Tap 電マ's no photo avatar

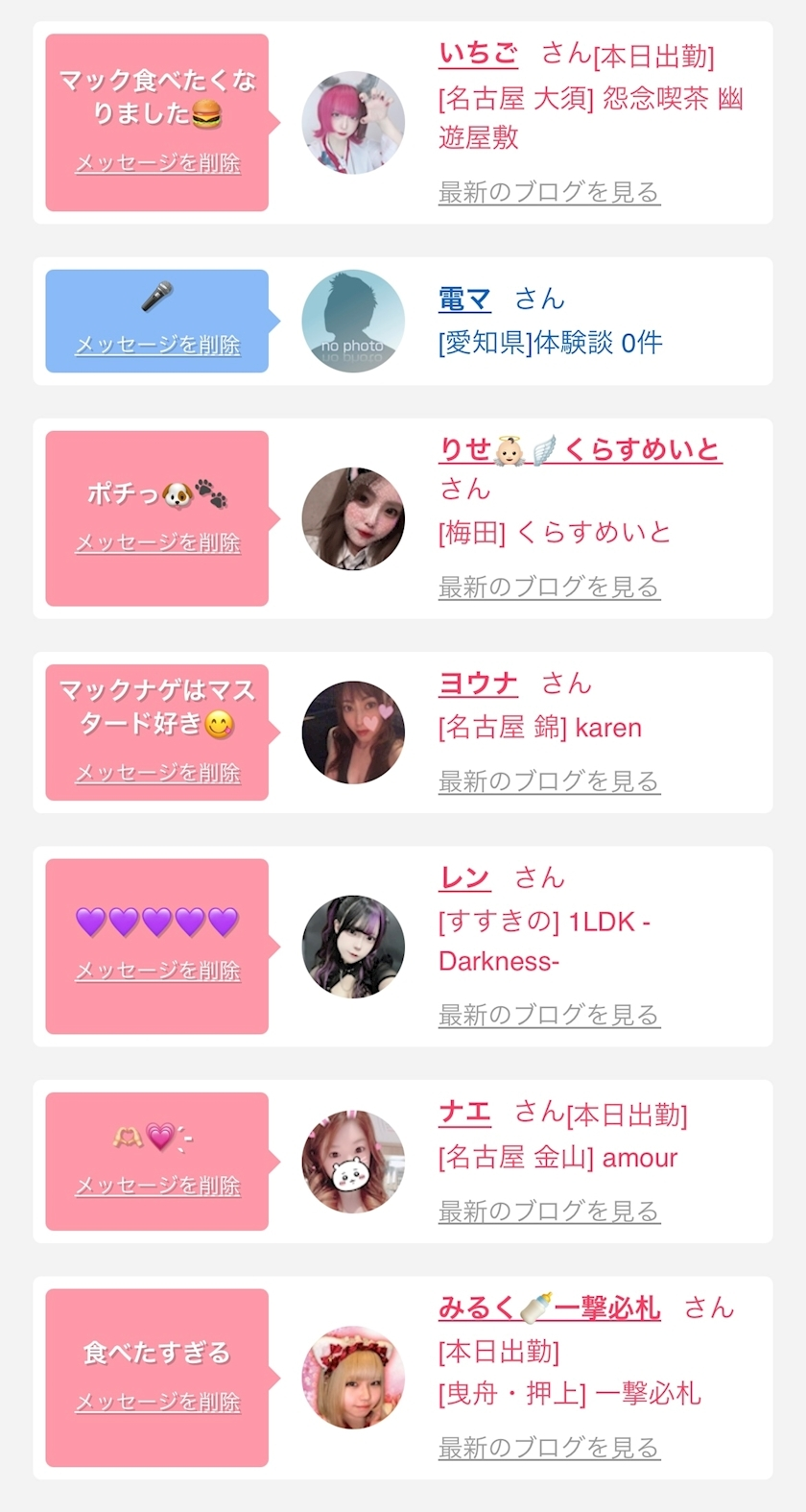[x=353, y=322]
